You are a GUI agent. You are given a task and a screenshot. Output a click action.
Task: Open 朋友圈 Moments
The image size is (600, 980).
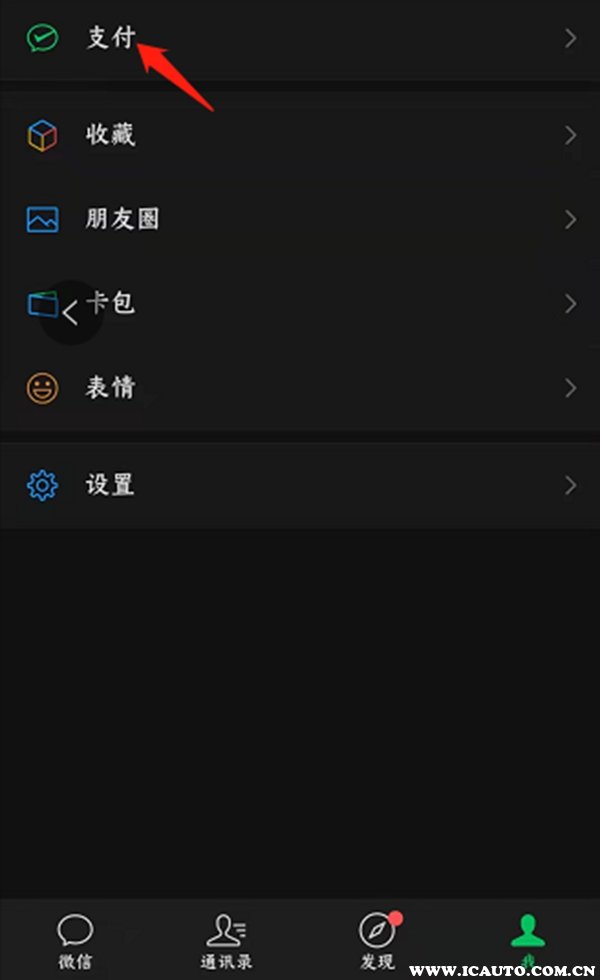(300, 219)
